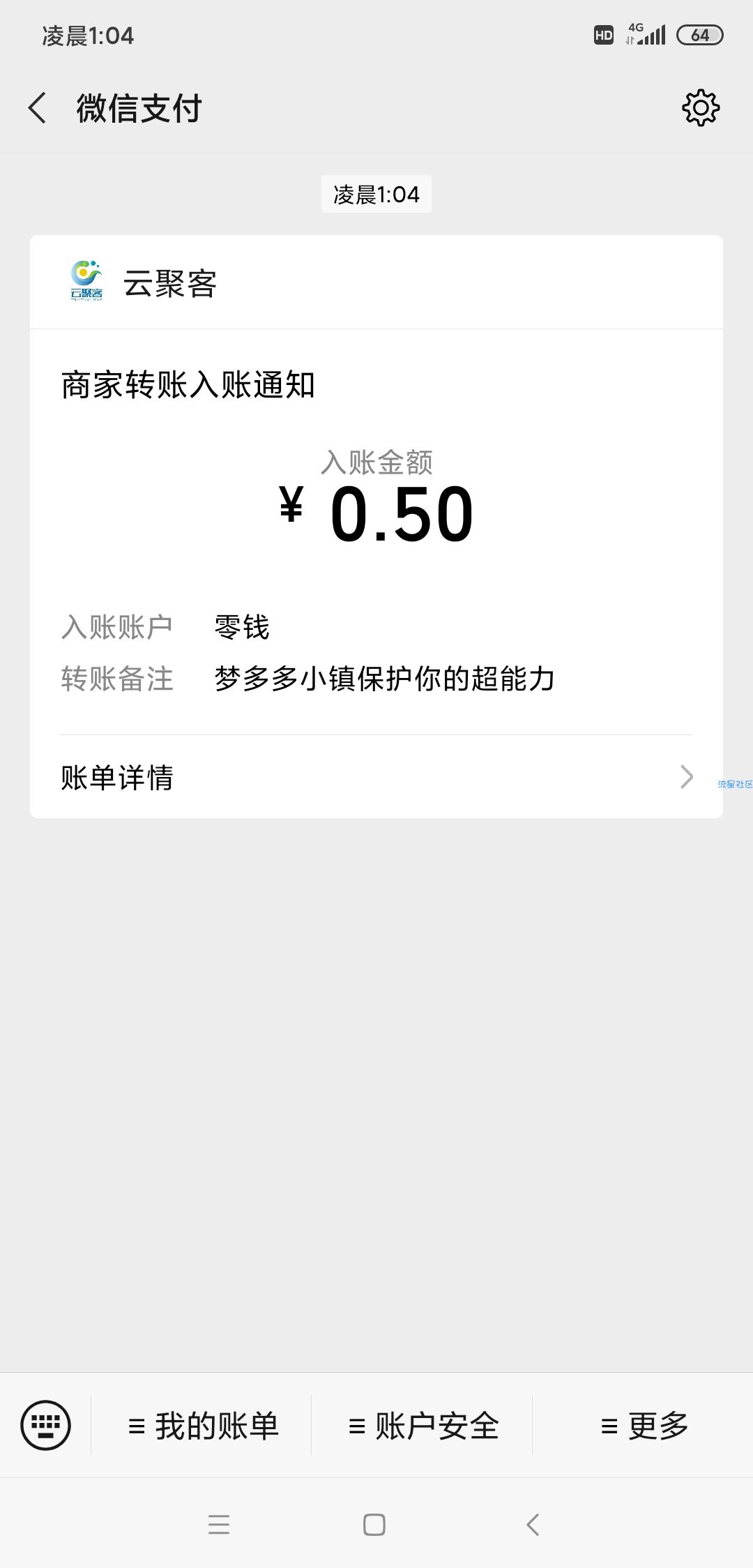Open system recent apps
Image resolution: width=753 pixels, height=1568 pixels.
tap(219, 1525)
